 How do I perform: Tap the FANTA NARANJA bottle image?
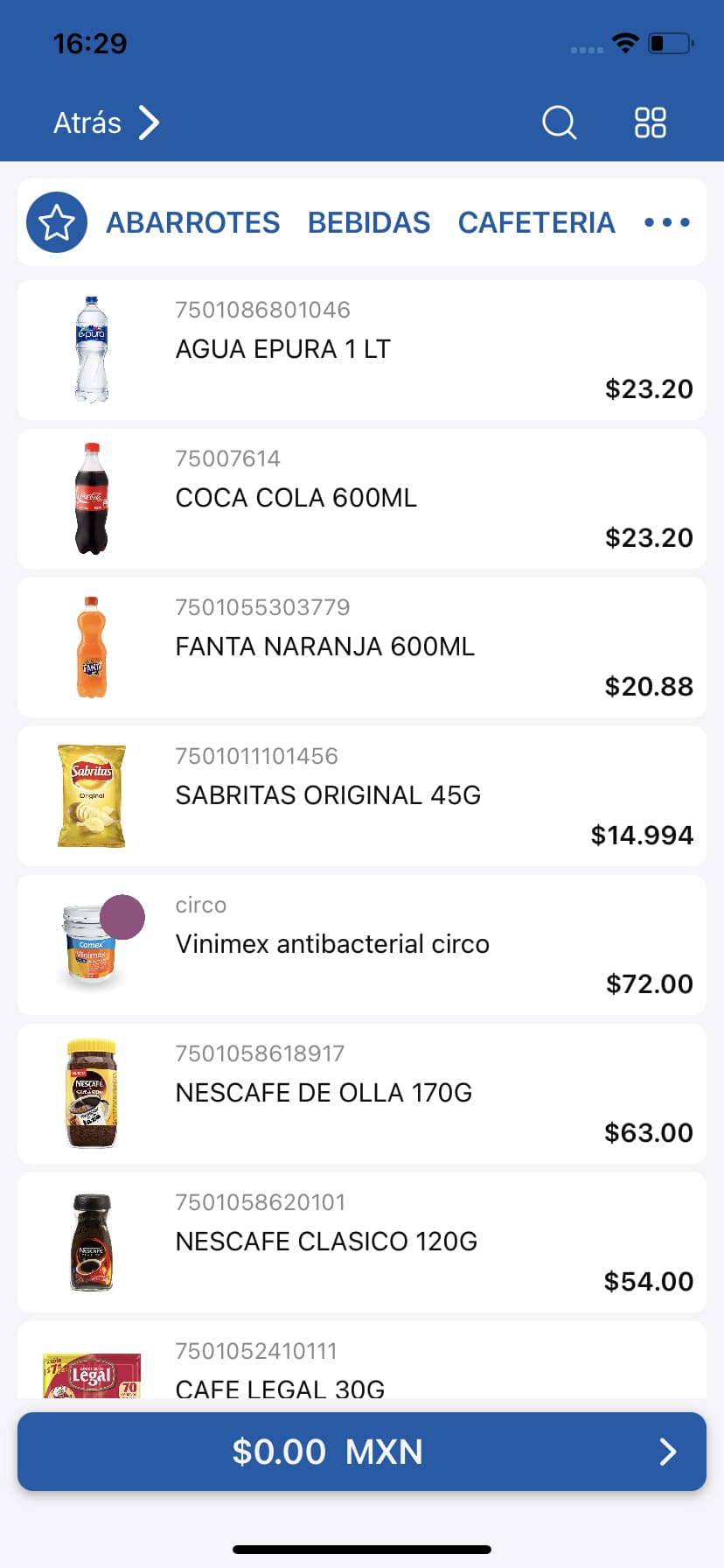92,647
